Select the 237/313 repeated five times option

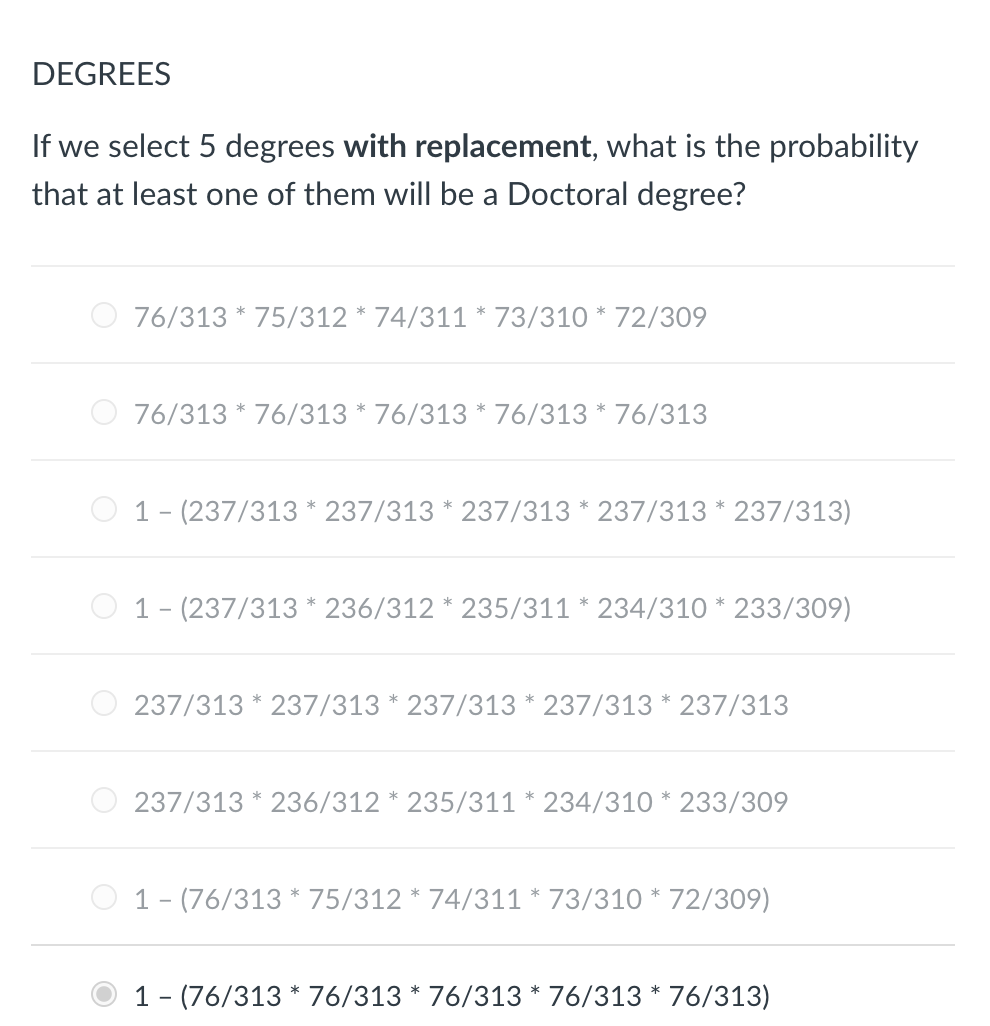[460, 703]
